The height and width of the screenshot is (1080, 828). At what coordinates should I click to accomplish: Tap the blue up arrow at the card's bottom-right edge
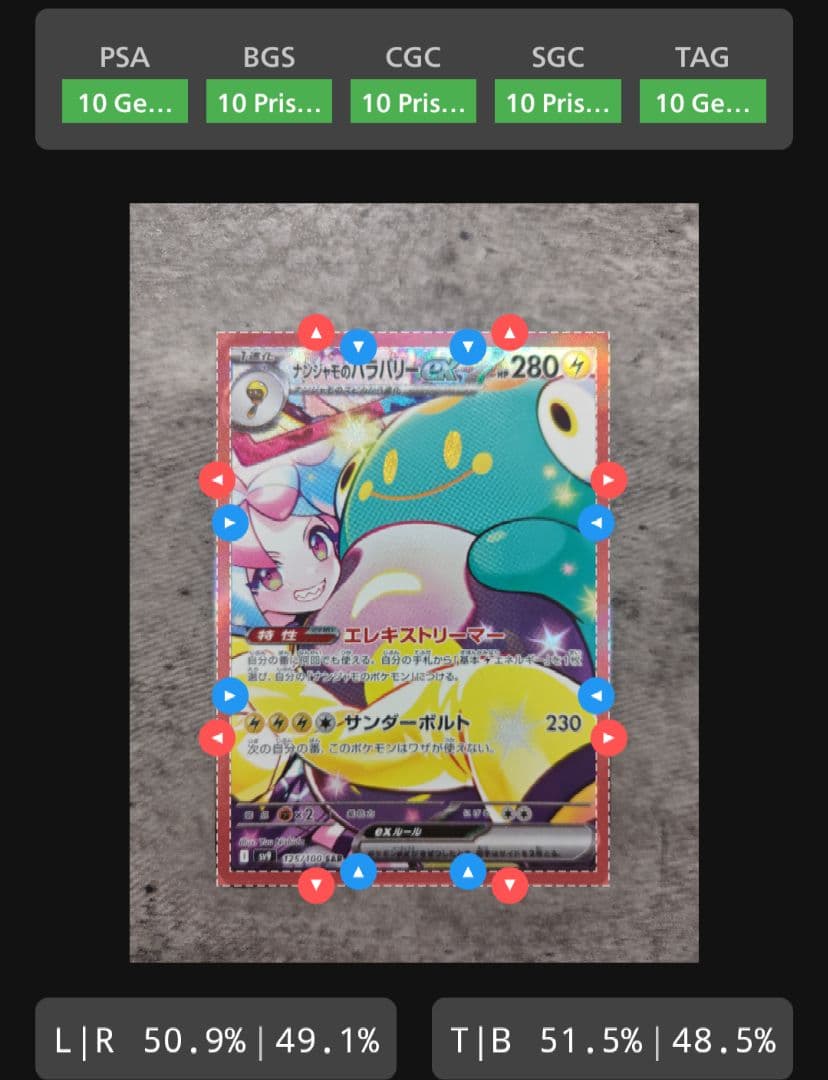pos(468,872)
